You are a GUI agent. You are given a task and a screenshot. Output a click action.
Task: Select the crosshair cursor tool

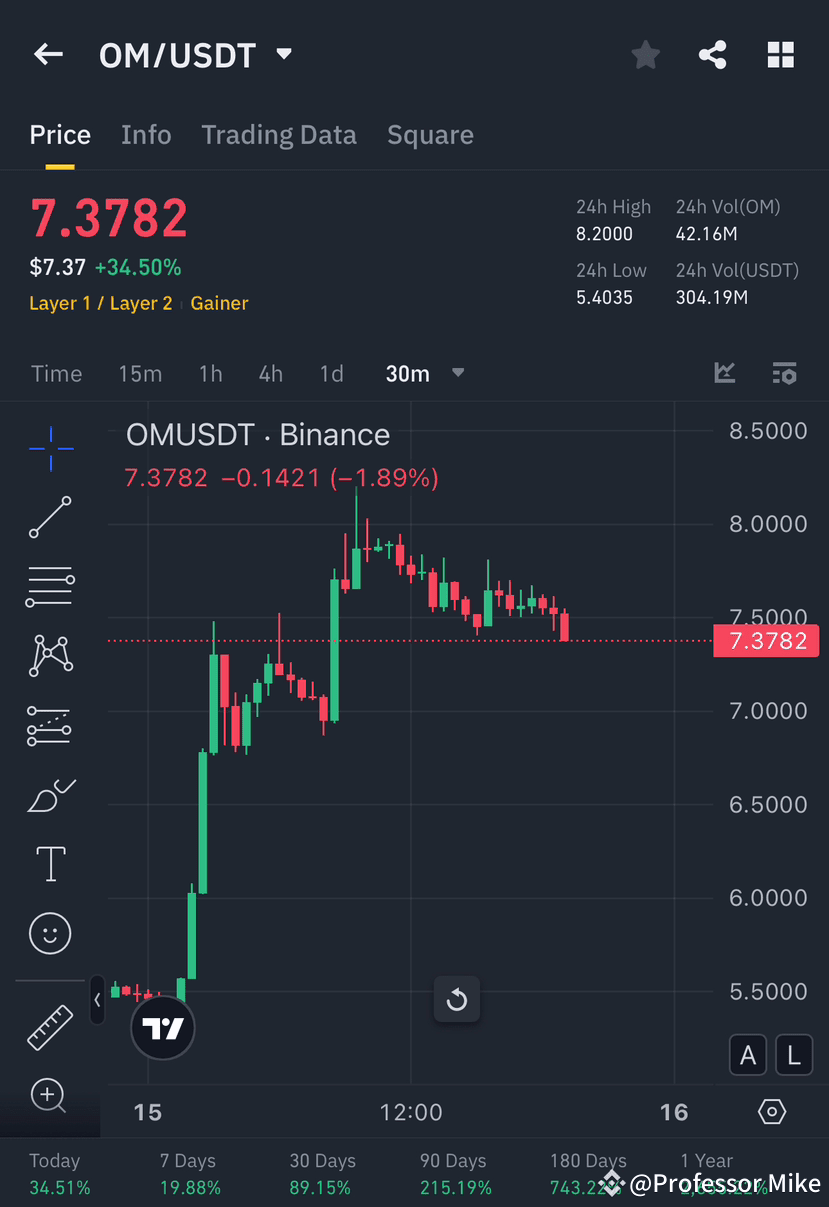[x=49, y=448]
